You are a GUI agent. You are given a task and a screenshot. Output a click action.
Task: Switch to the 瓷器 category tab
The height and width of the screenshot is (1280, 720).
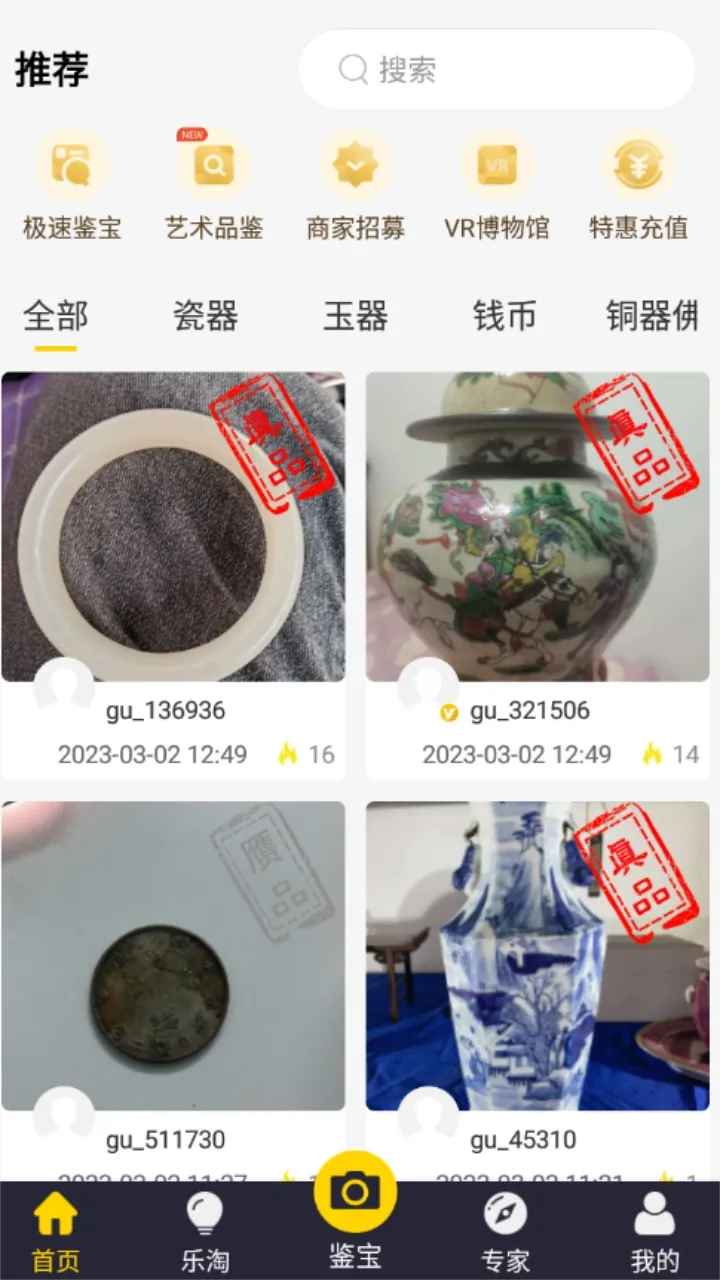[205, 317]
